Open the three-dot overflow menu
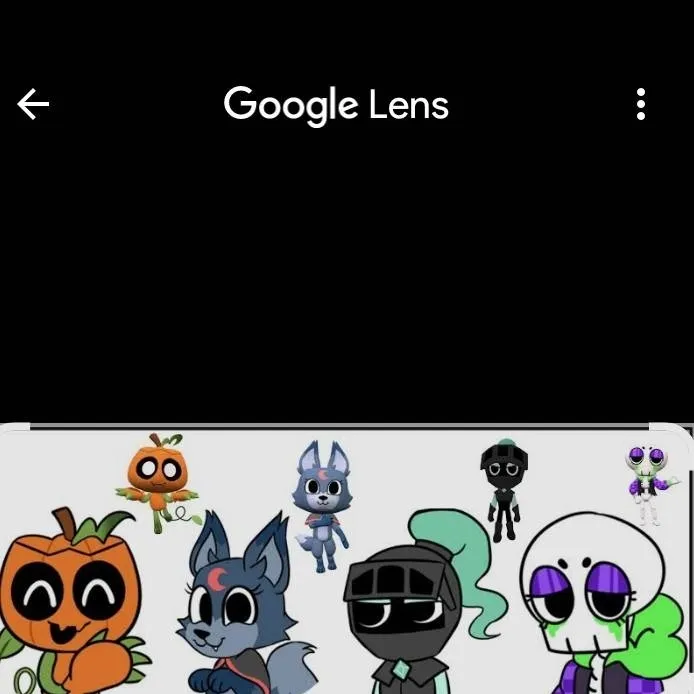This screenshot has width=694, height=694. click(641, 104)
